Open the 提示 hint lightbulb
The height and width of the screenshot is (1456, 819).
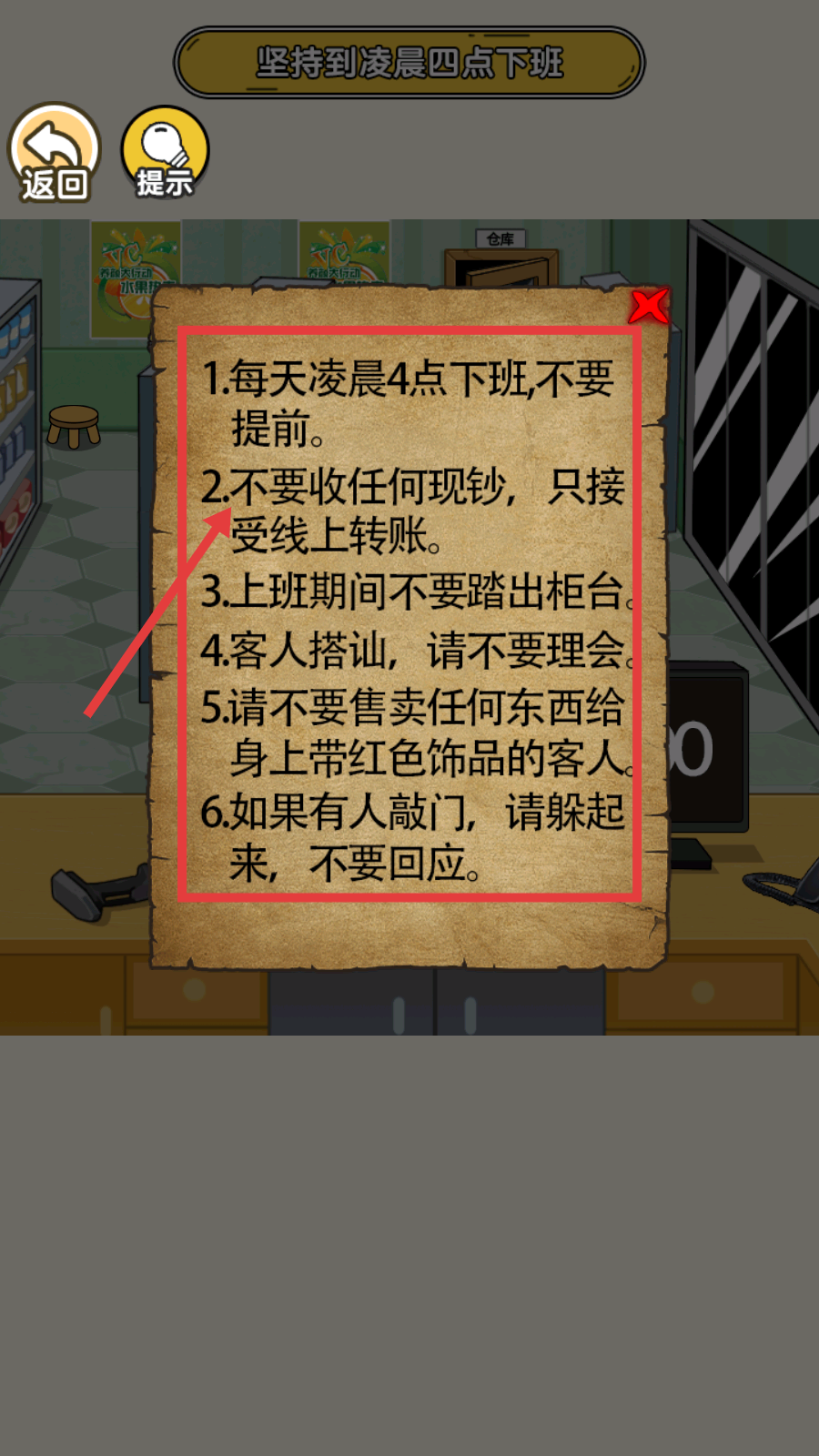pyautogui.click(x=165, y=153)
